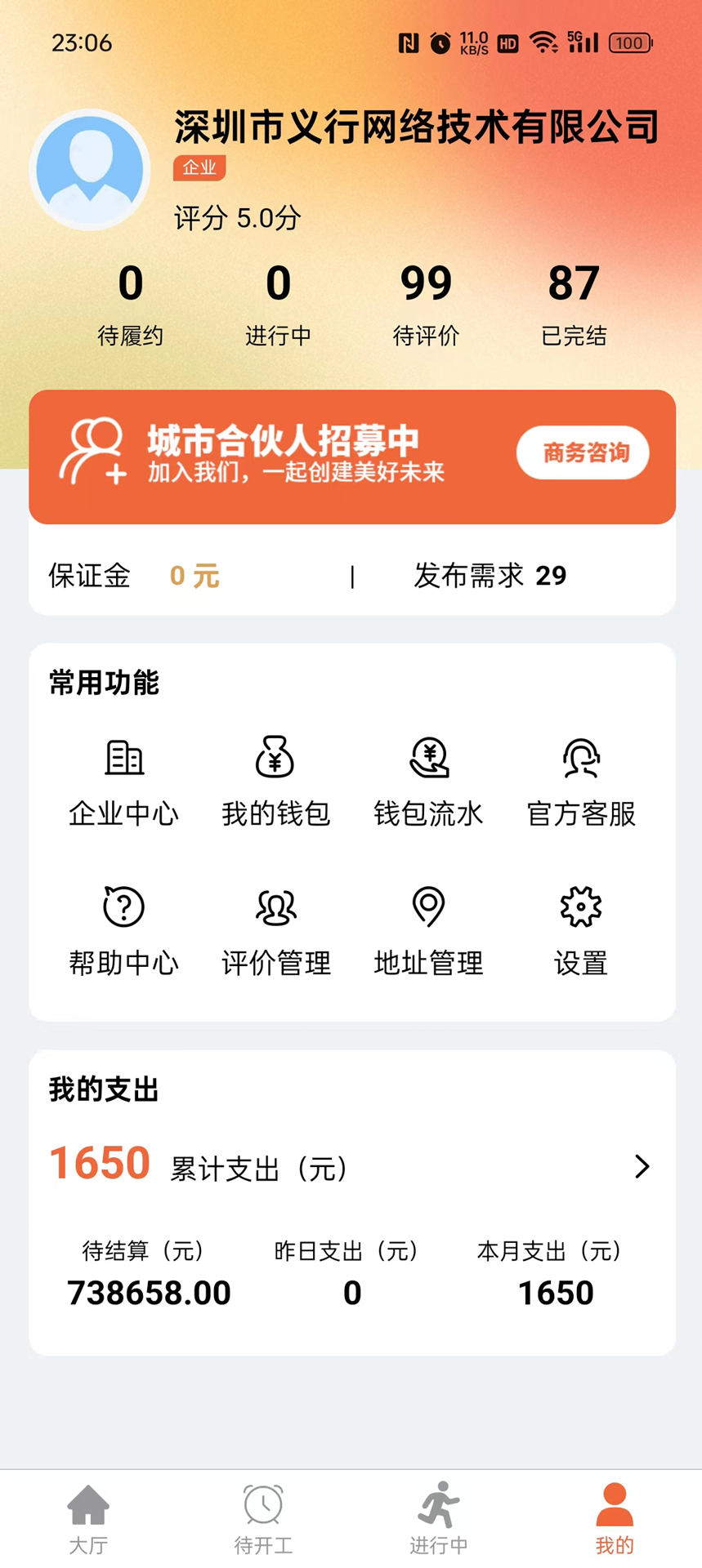Open 帮助中心
The height and width of the screenshot is (1568, 702).
(x=123, y=932)
